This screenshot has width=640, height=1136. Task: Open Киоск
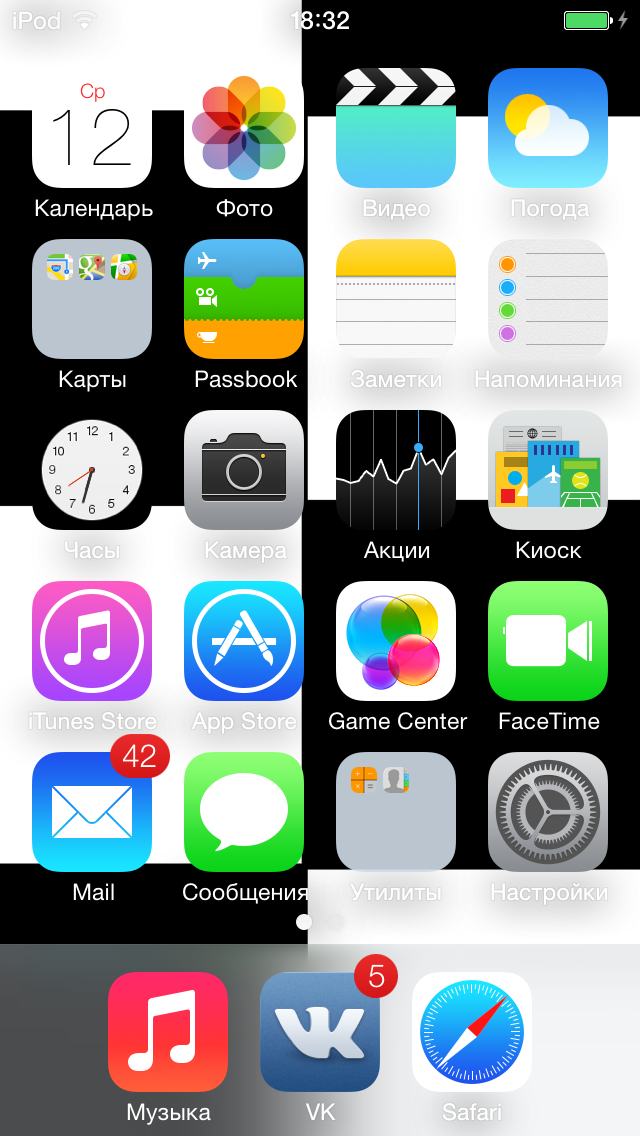click(548, 470)
